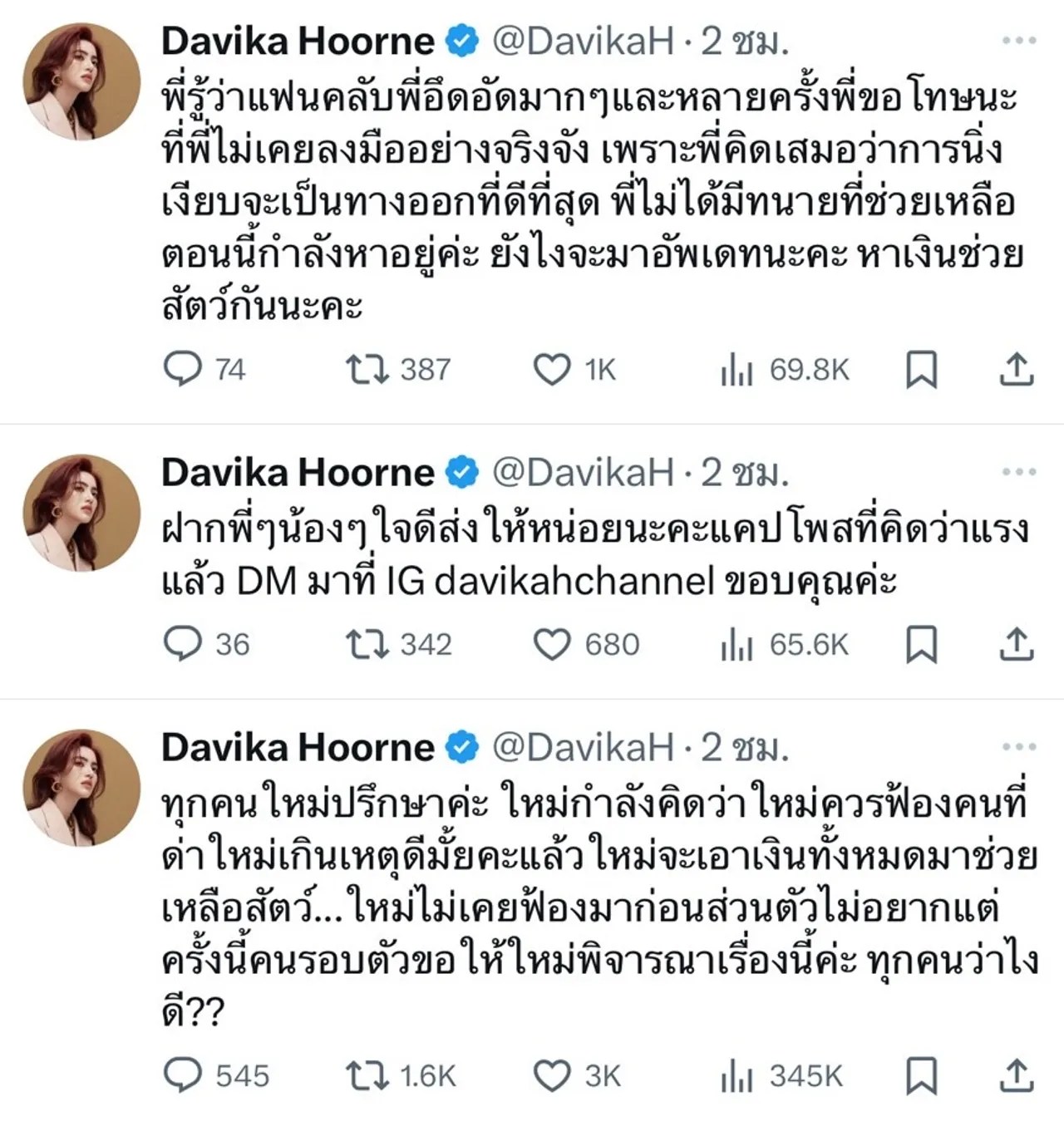The image size is (1064, 1126).
Task: Like the tweet with 3K likes
Action: pos(551,1076)
